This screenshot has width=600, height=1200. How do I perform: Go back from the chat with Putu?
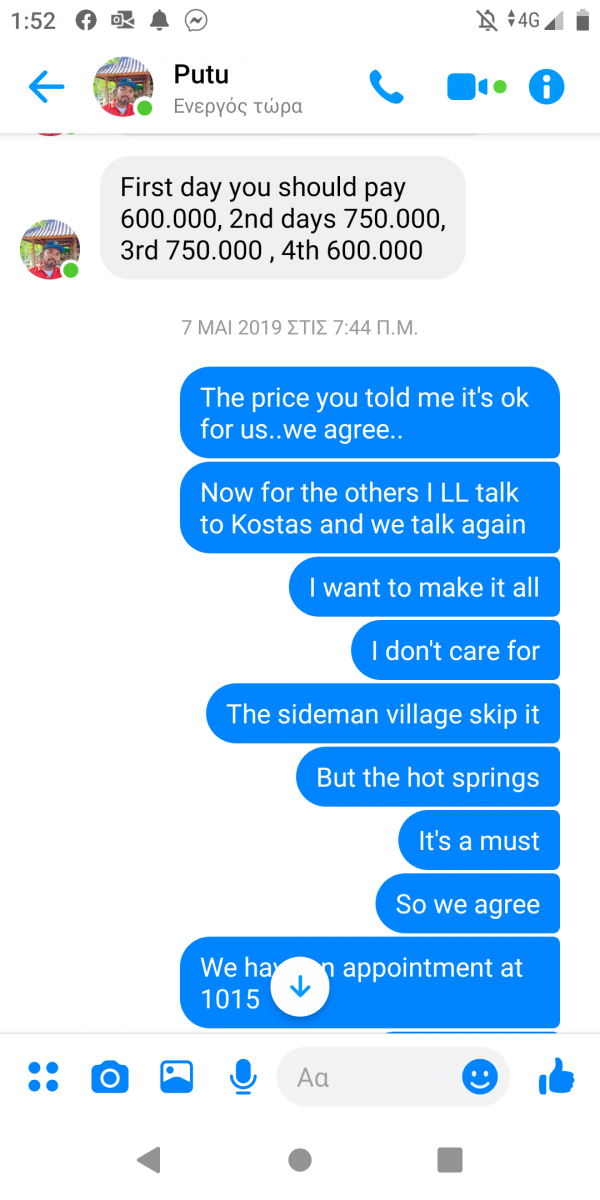tap(47, 88)
